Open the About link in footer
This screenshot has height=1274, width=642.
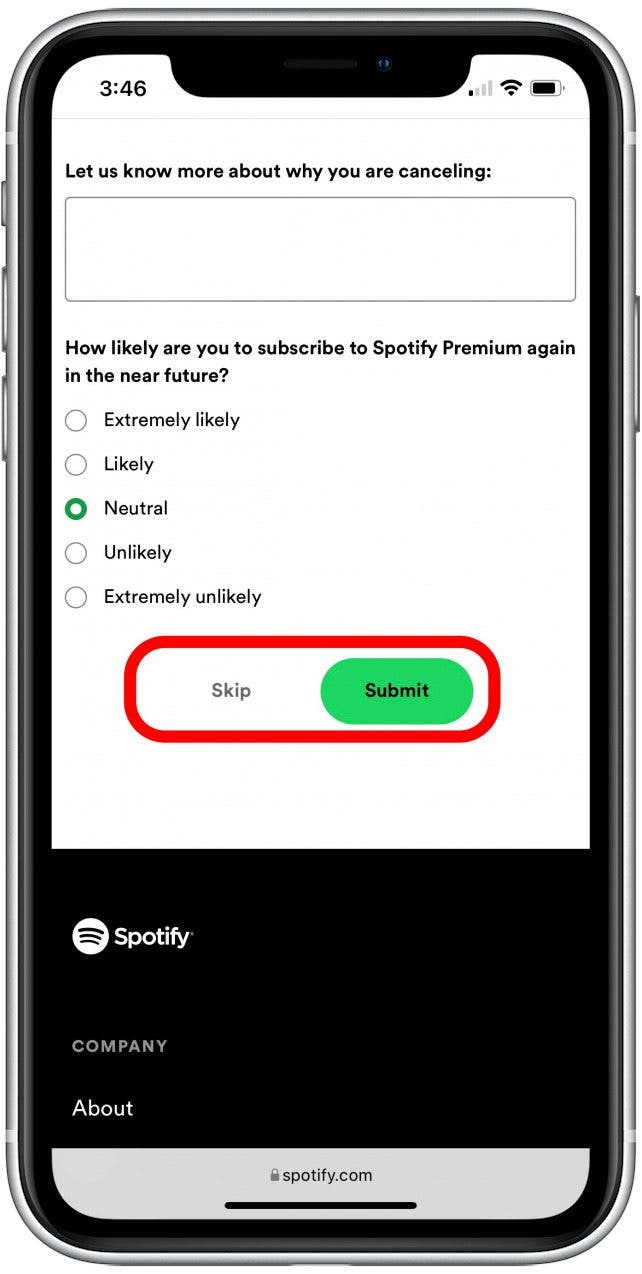coord(103,1108)
